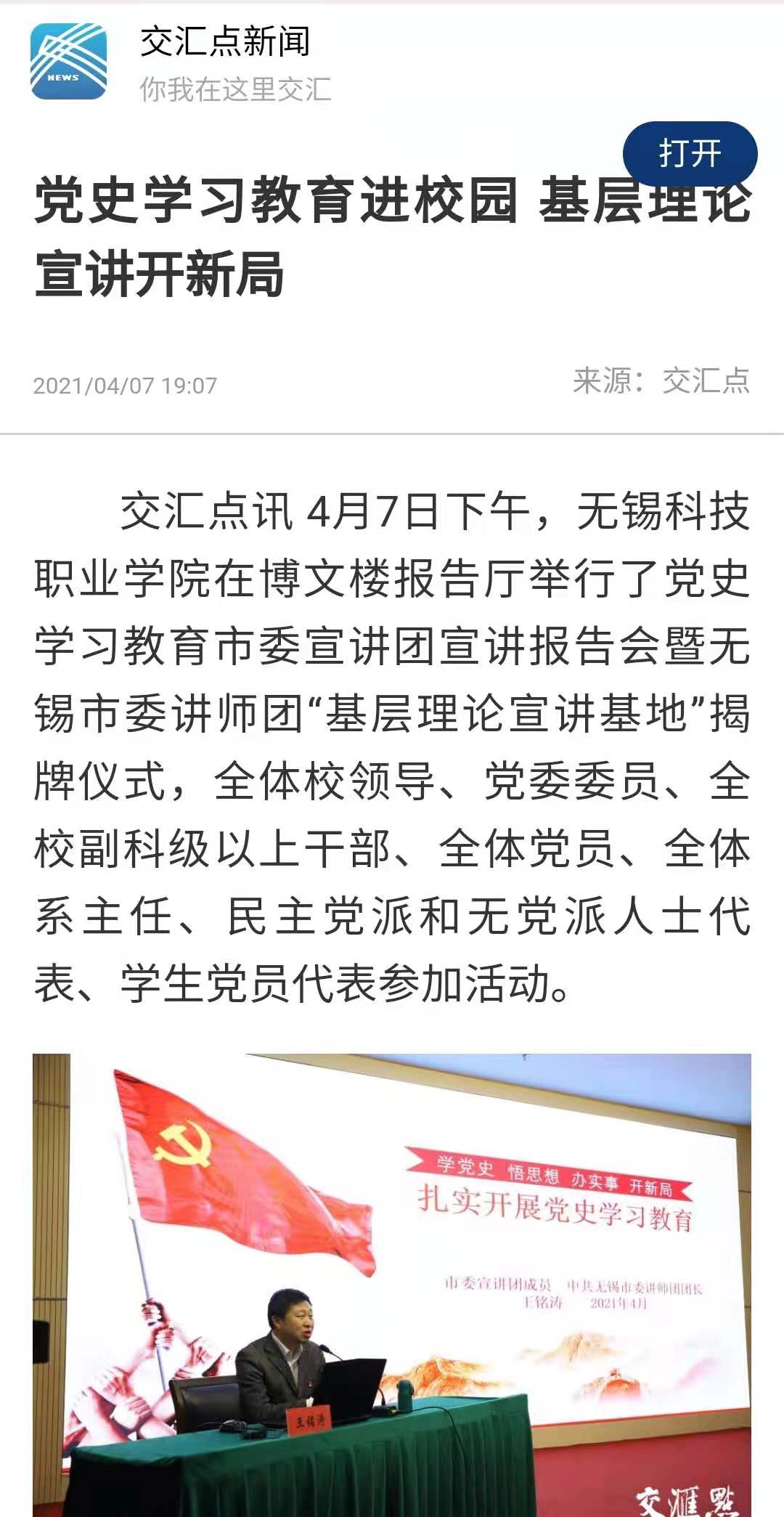784x1517 pixels.
Task: View the lecture hall photo
Action: (392, 1284)
